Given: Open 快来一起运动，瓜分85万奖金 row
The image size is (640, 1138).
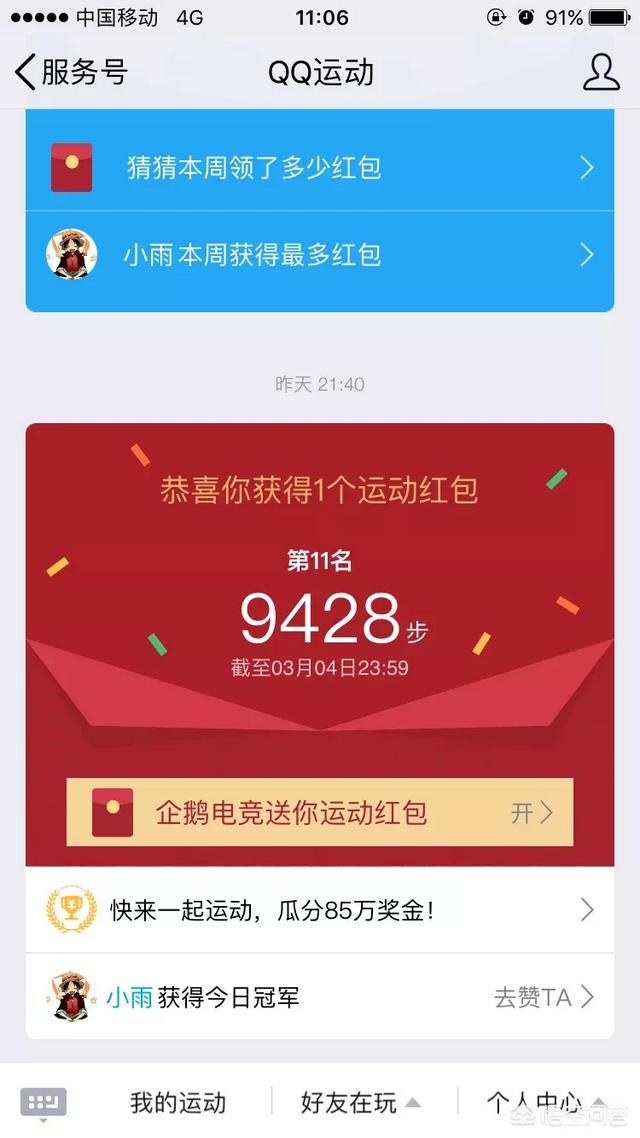Looking at the screenshot, I should click(x=320, y=910).
